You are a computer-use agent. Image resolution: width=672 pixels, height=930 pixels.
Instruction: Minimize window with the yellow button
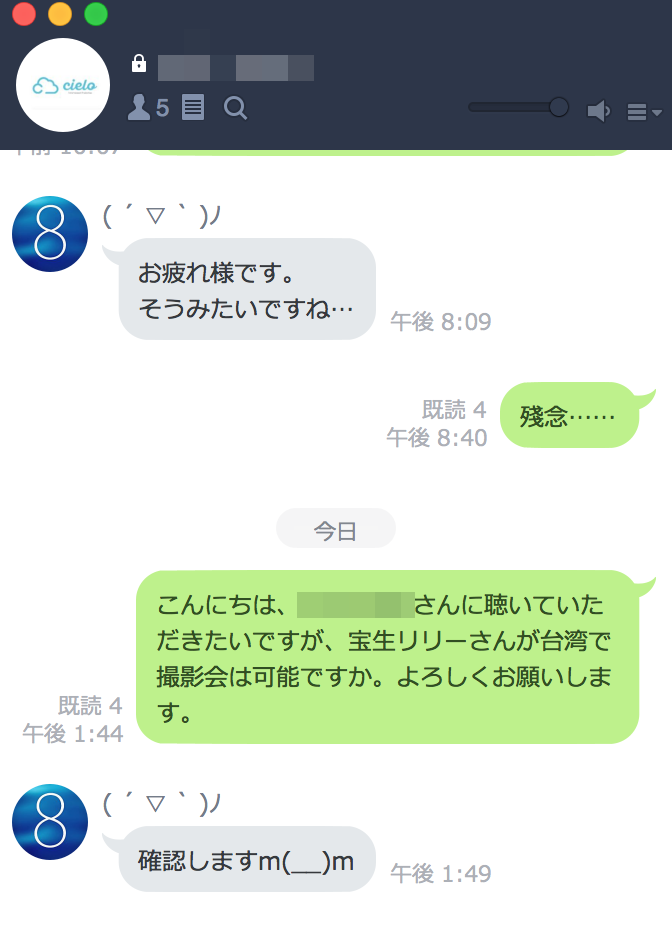(60, 14)
